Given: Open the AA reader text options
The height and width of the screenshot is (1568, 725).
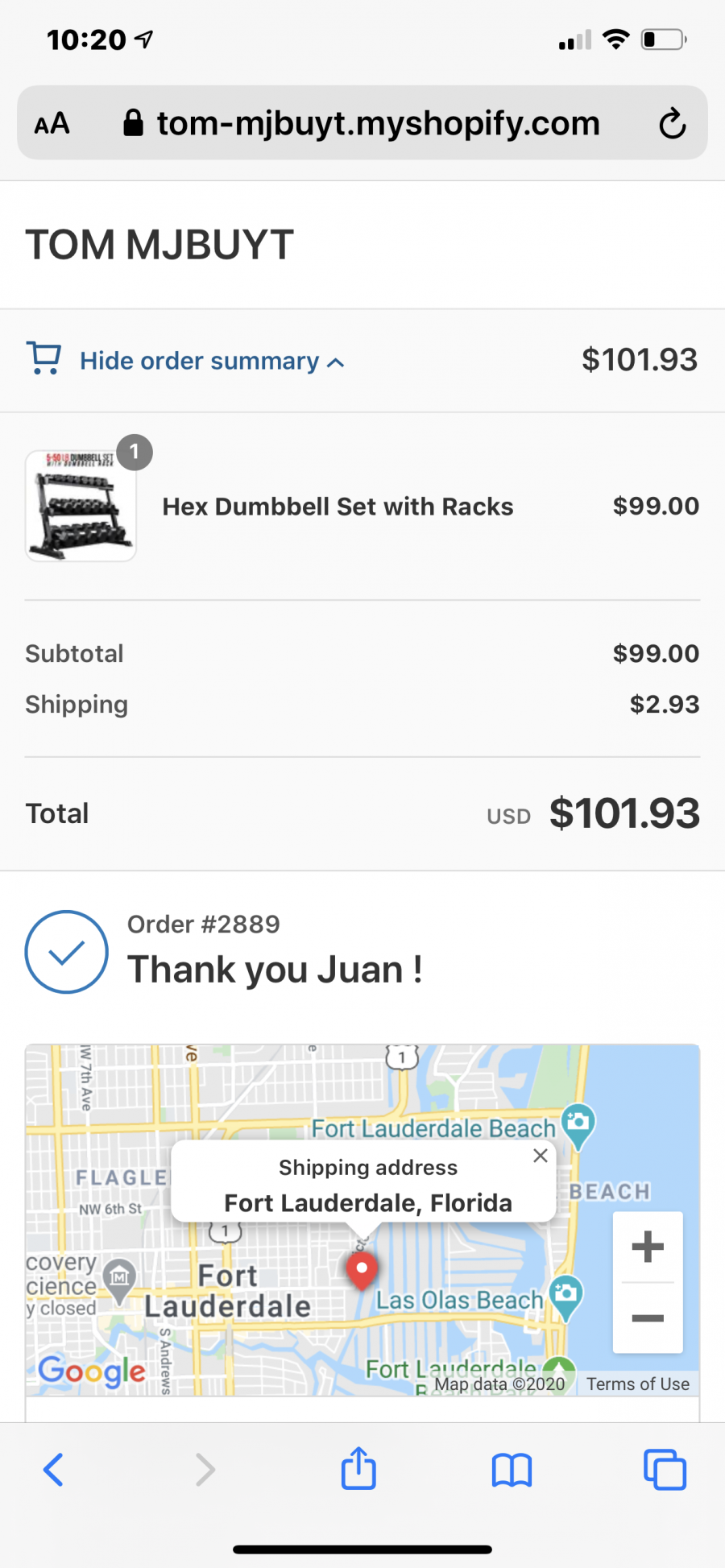Looking at the screenshot, I should 52,123.
